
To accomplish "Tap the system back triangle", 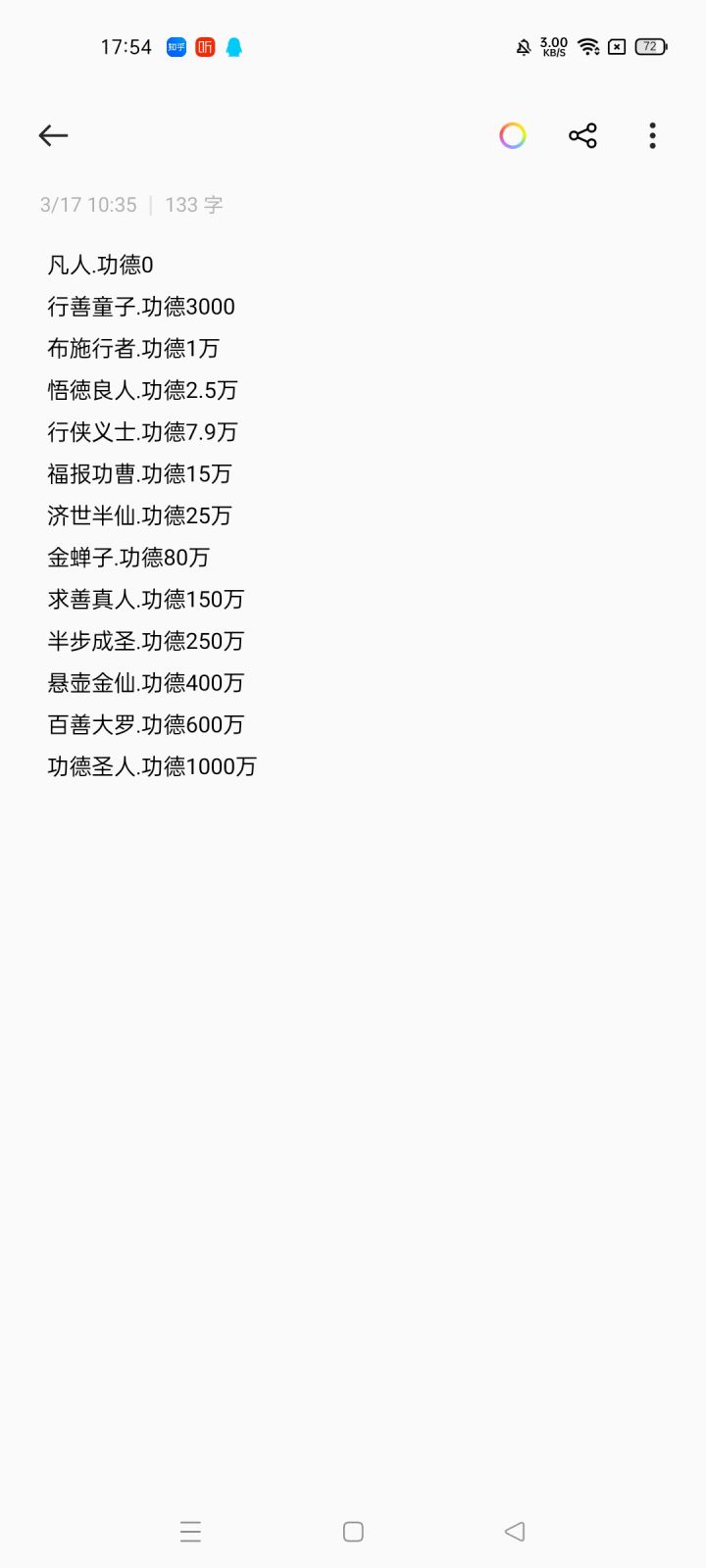I will 515,1531.
